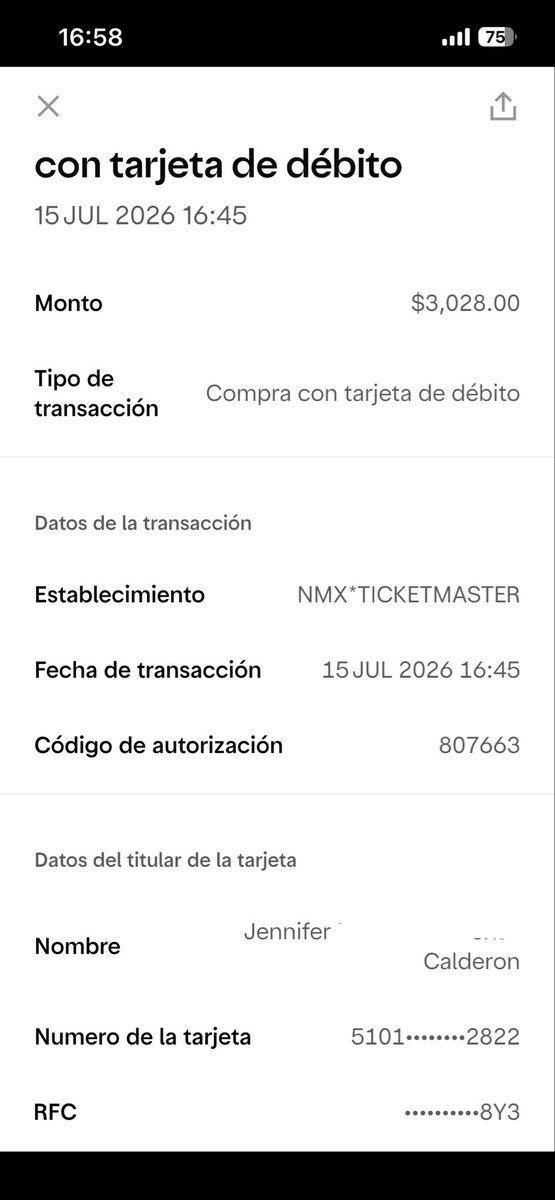Share this transaction receipt

pyautogui.click(x=503, y=106)
